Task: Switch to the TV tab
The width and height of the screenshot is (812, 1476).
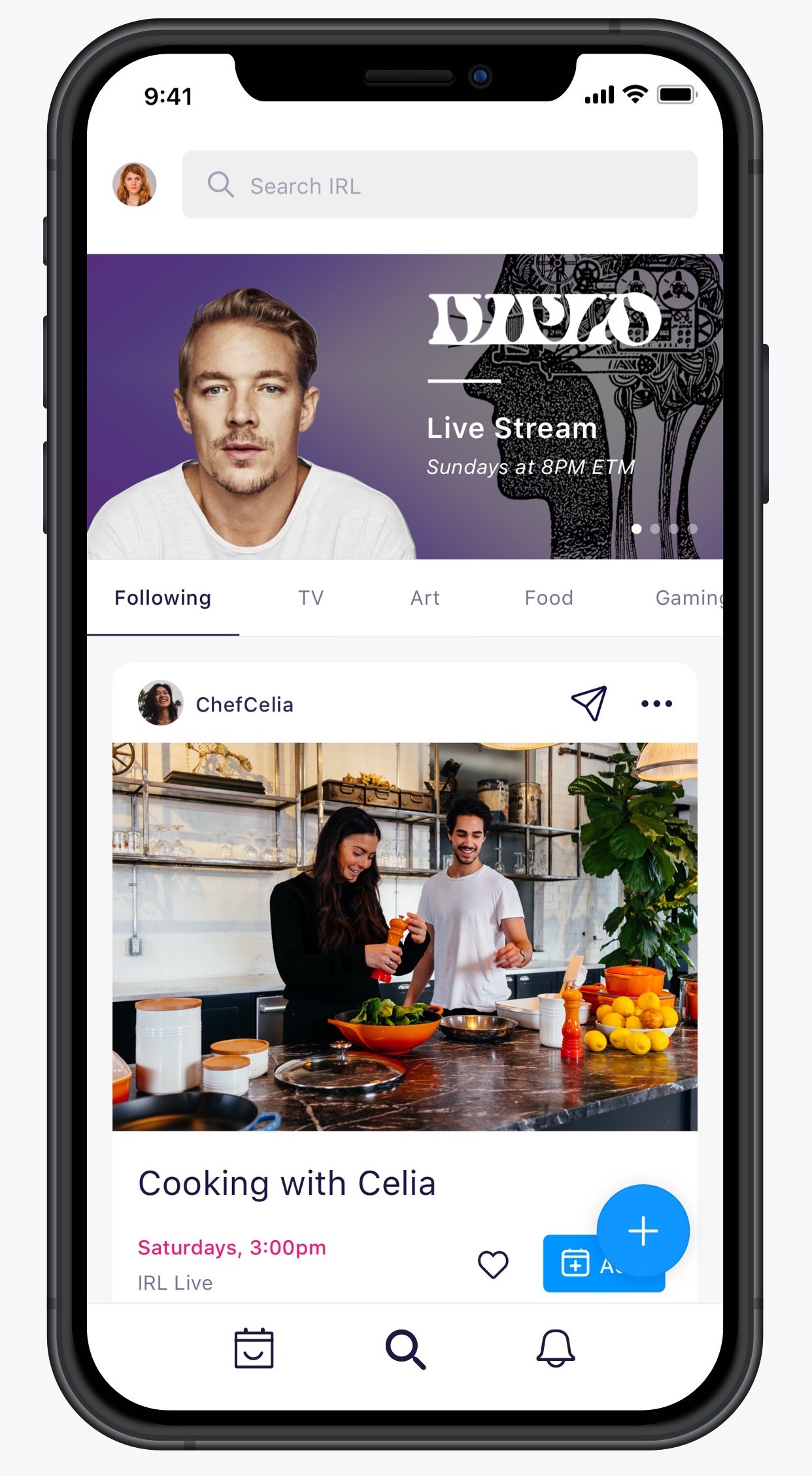Action: [311, 598]
